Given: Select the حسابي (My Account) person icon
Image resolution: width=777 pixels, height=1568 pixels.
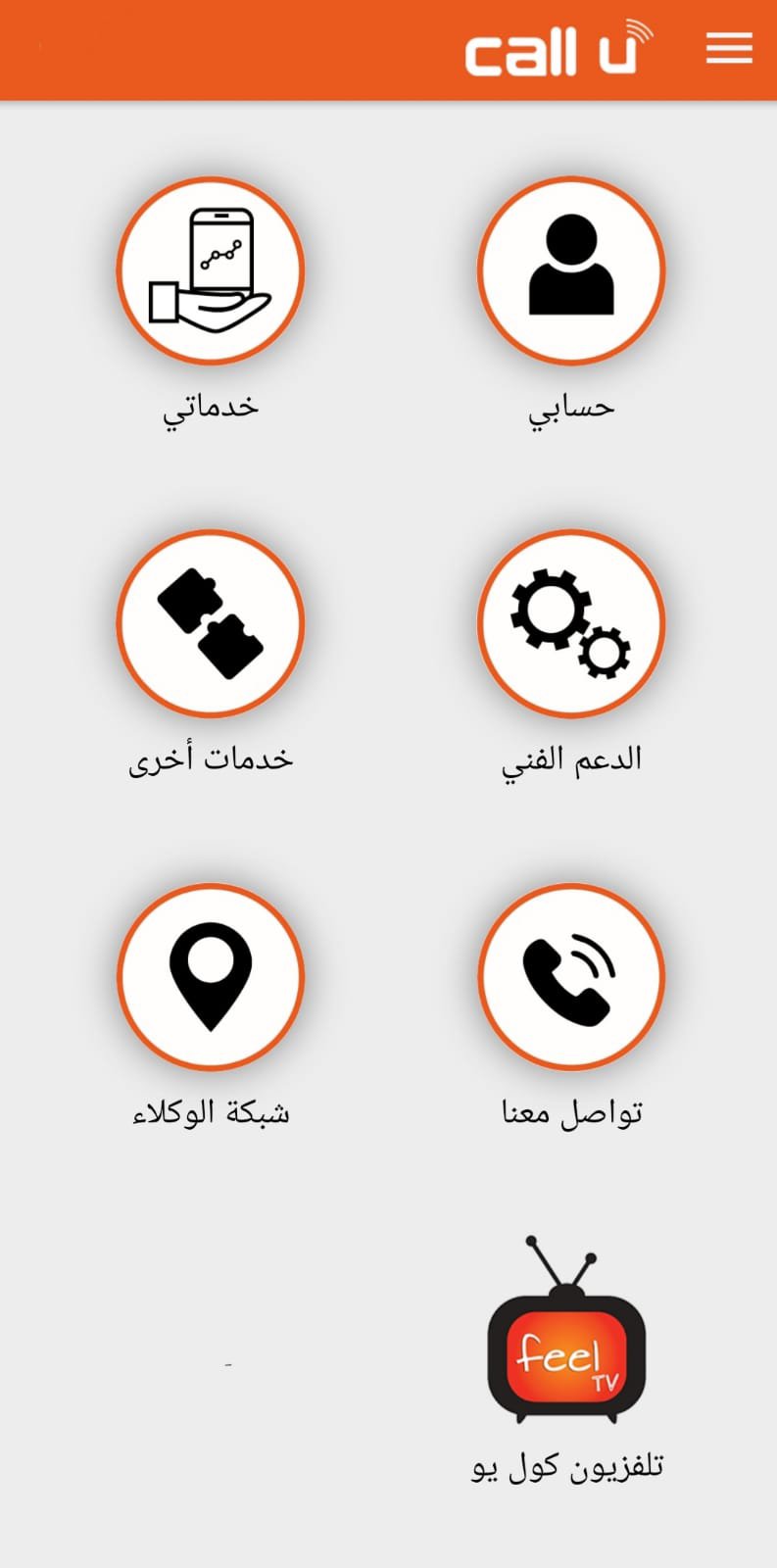Looking at the screenshot, I should pyautogui.click(x=570, y=270).
